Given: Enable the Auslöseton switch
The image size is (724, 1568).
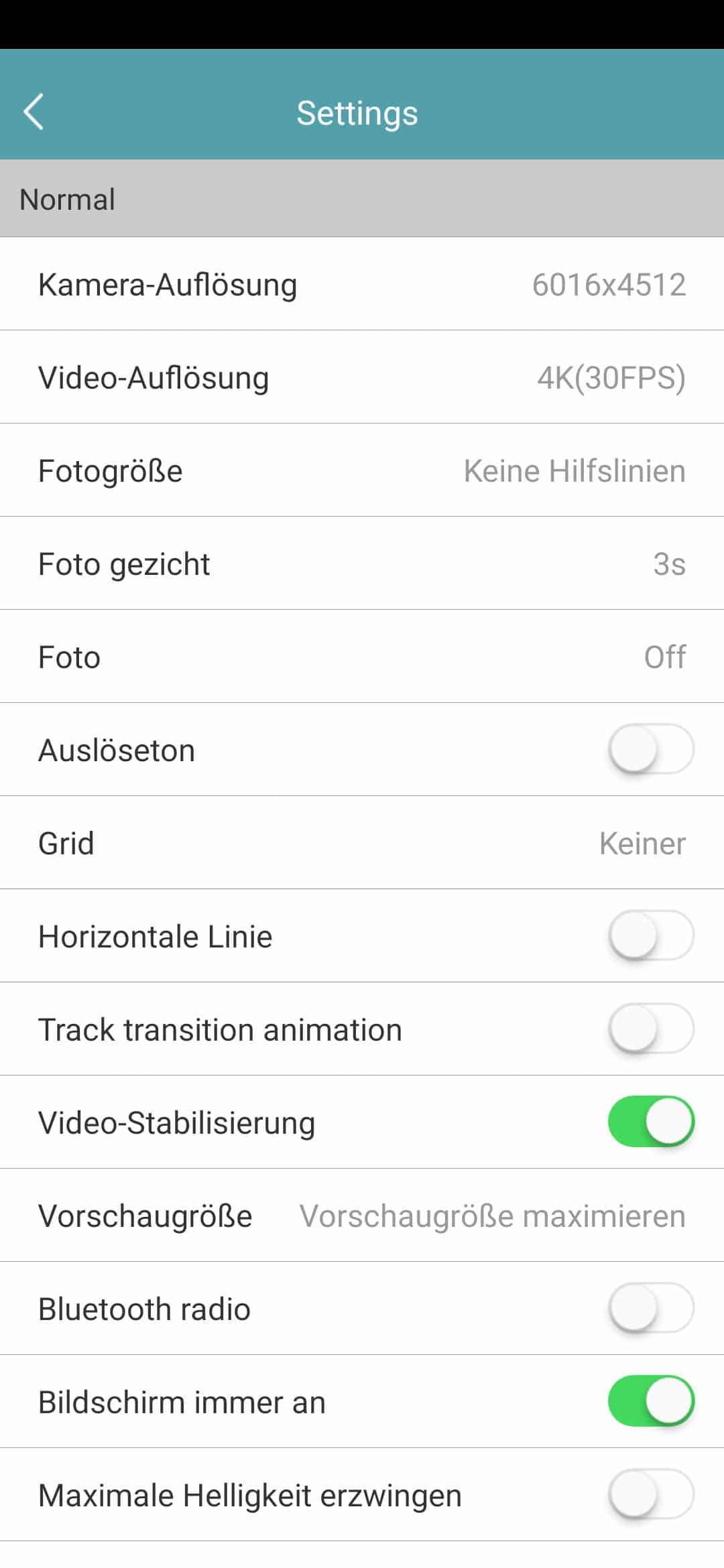Looking at the screenshot, I should (x=650, y=749).
